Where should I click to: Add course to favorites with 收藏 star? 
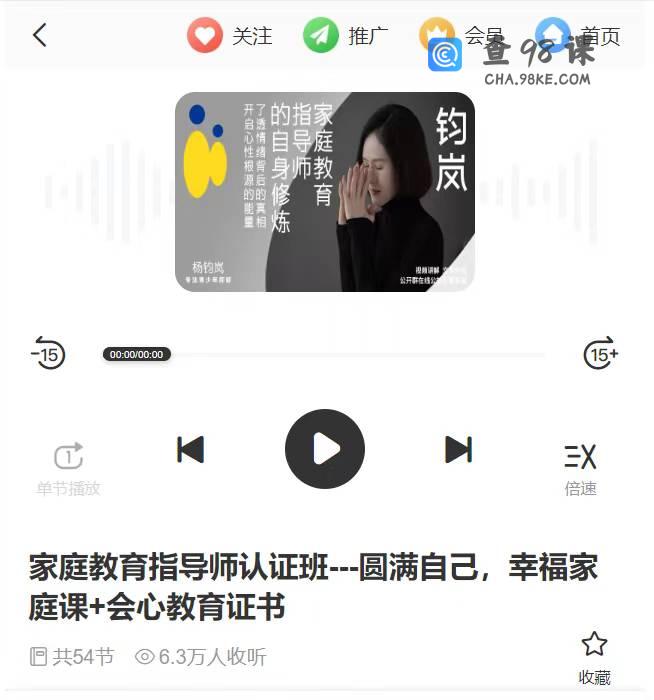click(x=594, y=655)
